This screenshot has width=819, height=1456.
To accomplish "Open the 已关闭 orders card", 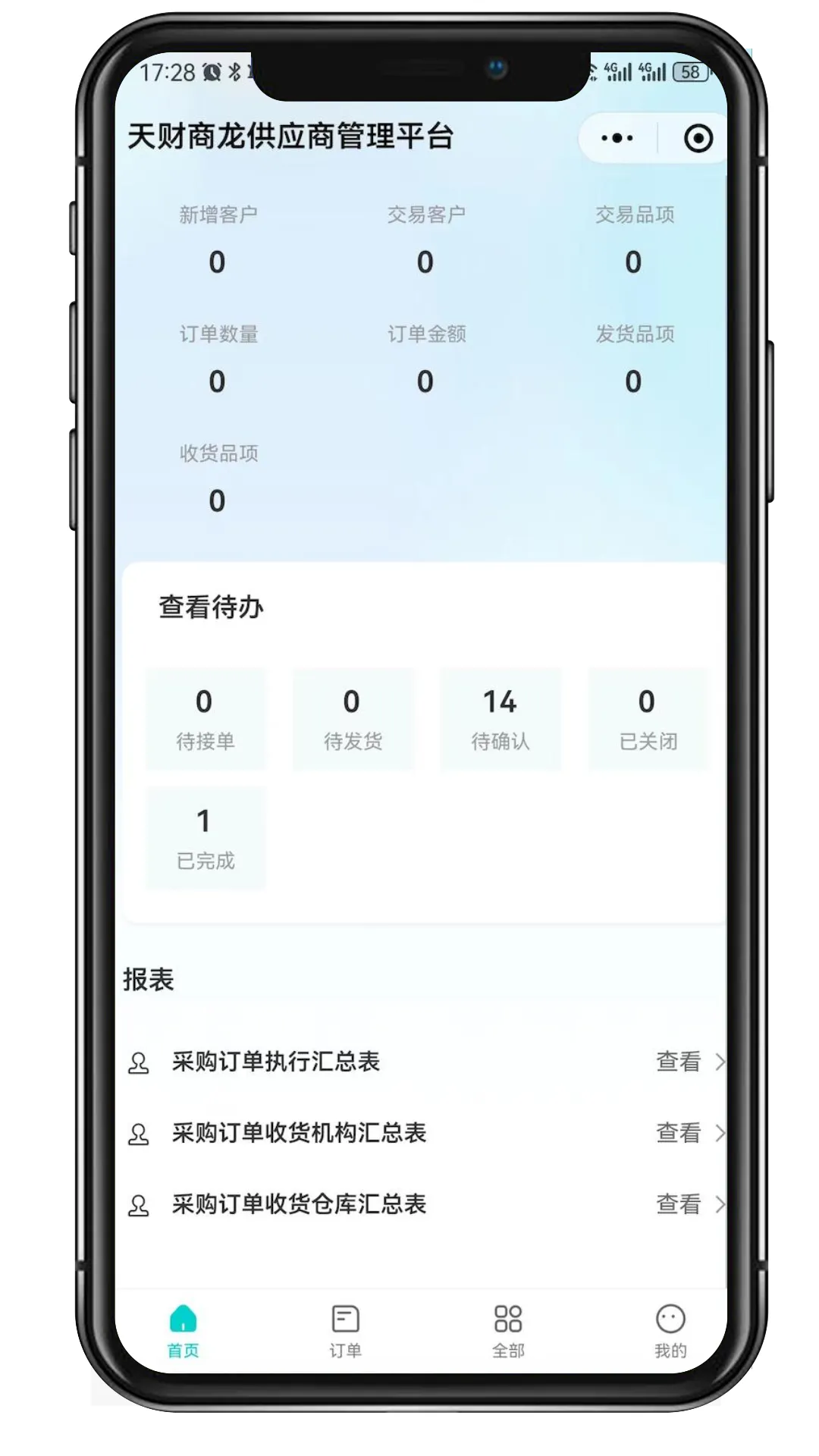I will coord(647,719).
